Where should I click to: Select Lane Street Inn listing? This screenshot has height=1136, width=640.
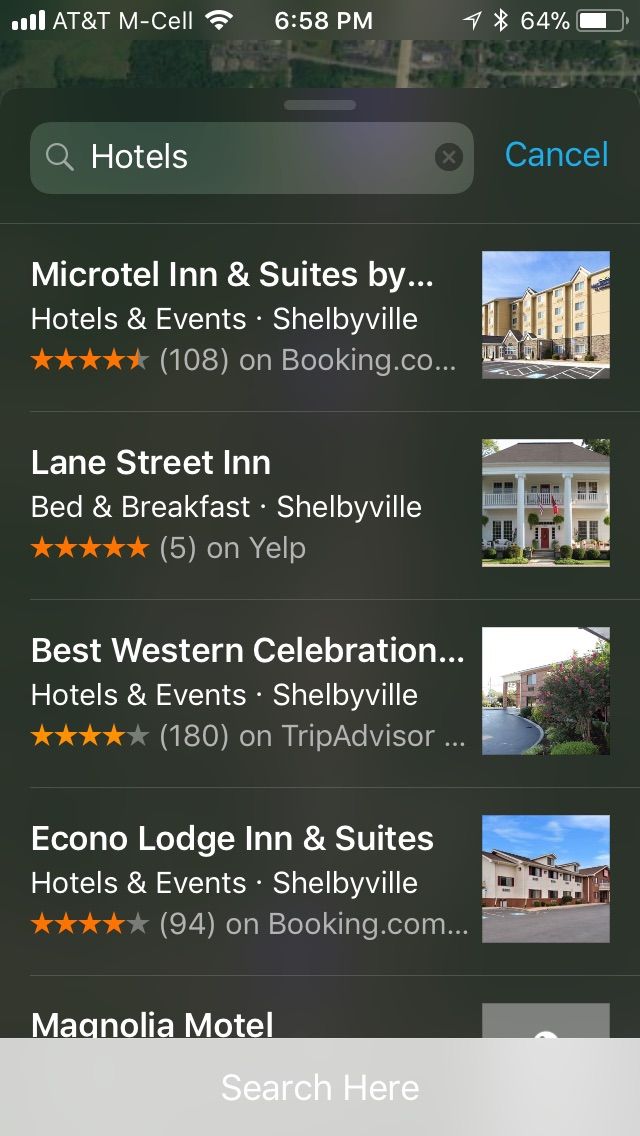[250, 504]
